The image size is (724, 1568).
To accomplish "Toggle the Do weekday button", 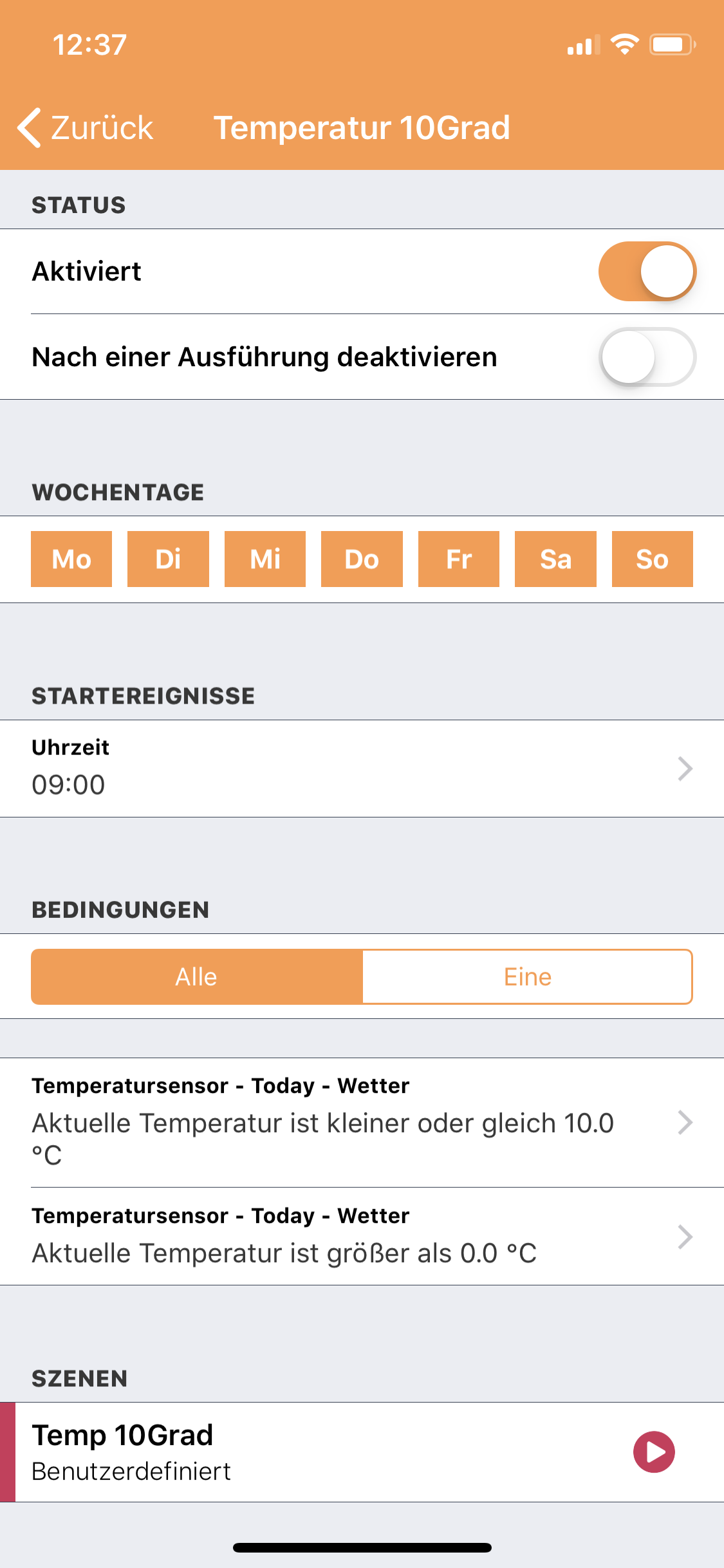I will [x=362, y=559].
